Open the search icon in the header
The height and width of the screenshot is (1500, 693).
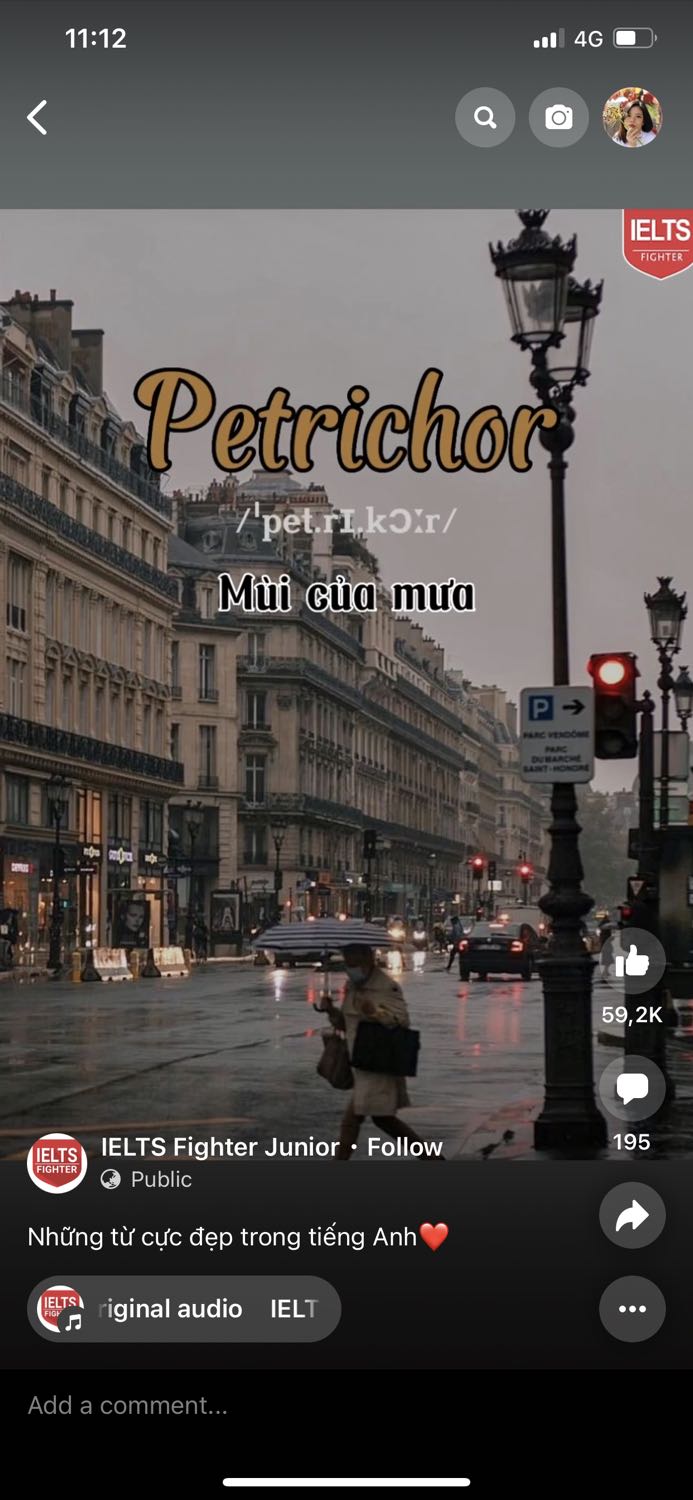(485, 118)
